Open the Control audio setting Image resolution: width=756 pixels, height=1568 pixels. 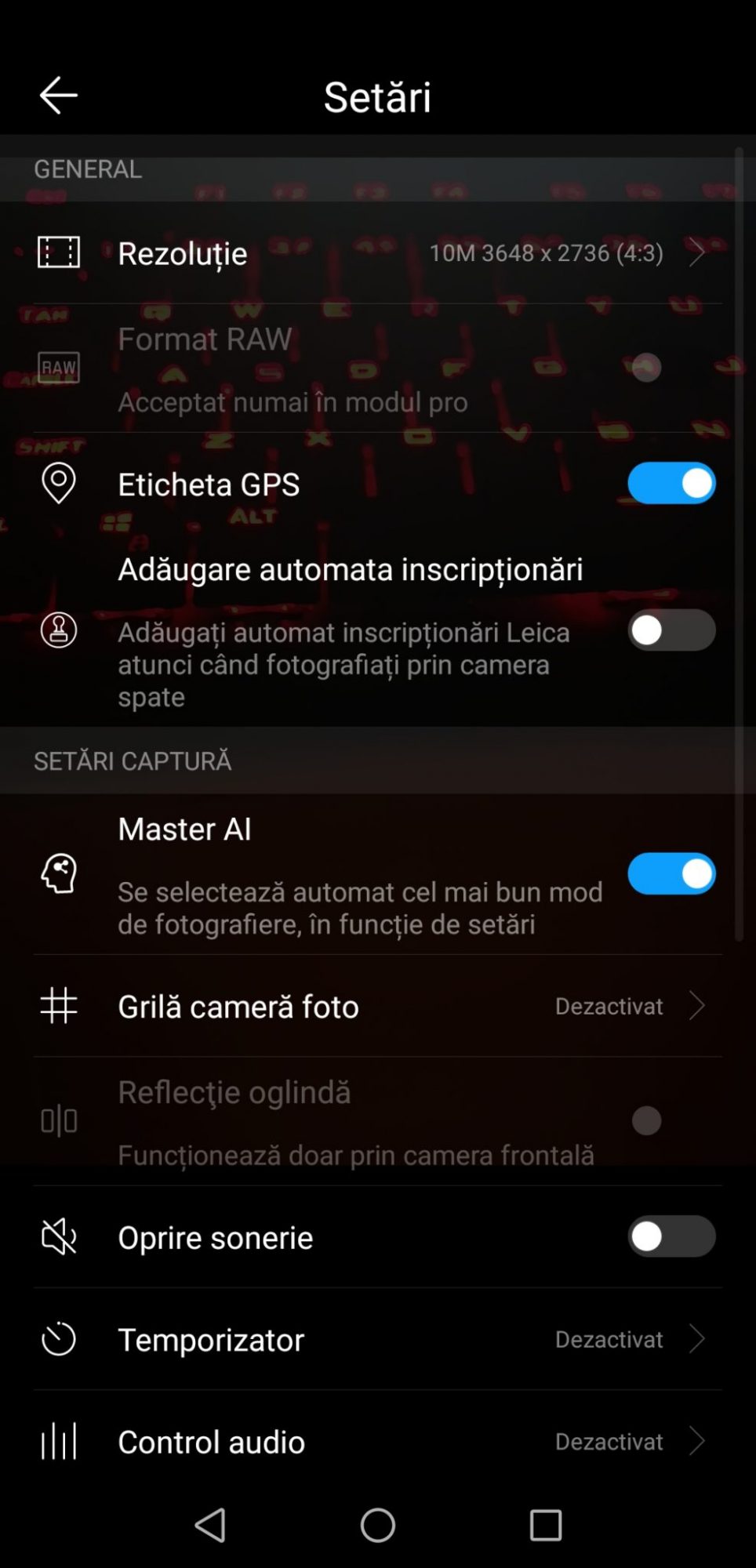[x=376, y=1441]
